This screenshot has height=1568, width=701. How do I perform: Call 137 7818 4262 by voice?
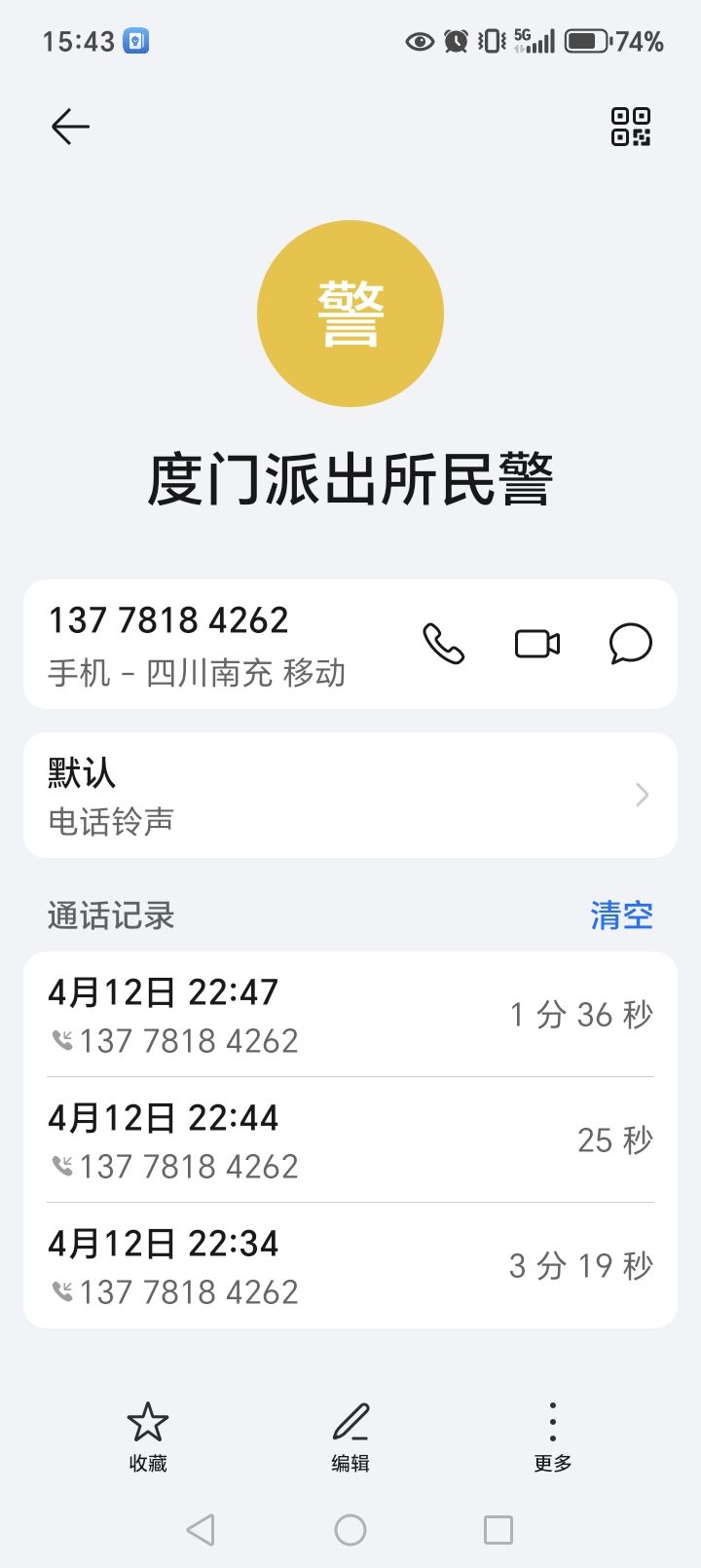[x=443, y=644]
